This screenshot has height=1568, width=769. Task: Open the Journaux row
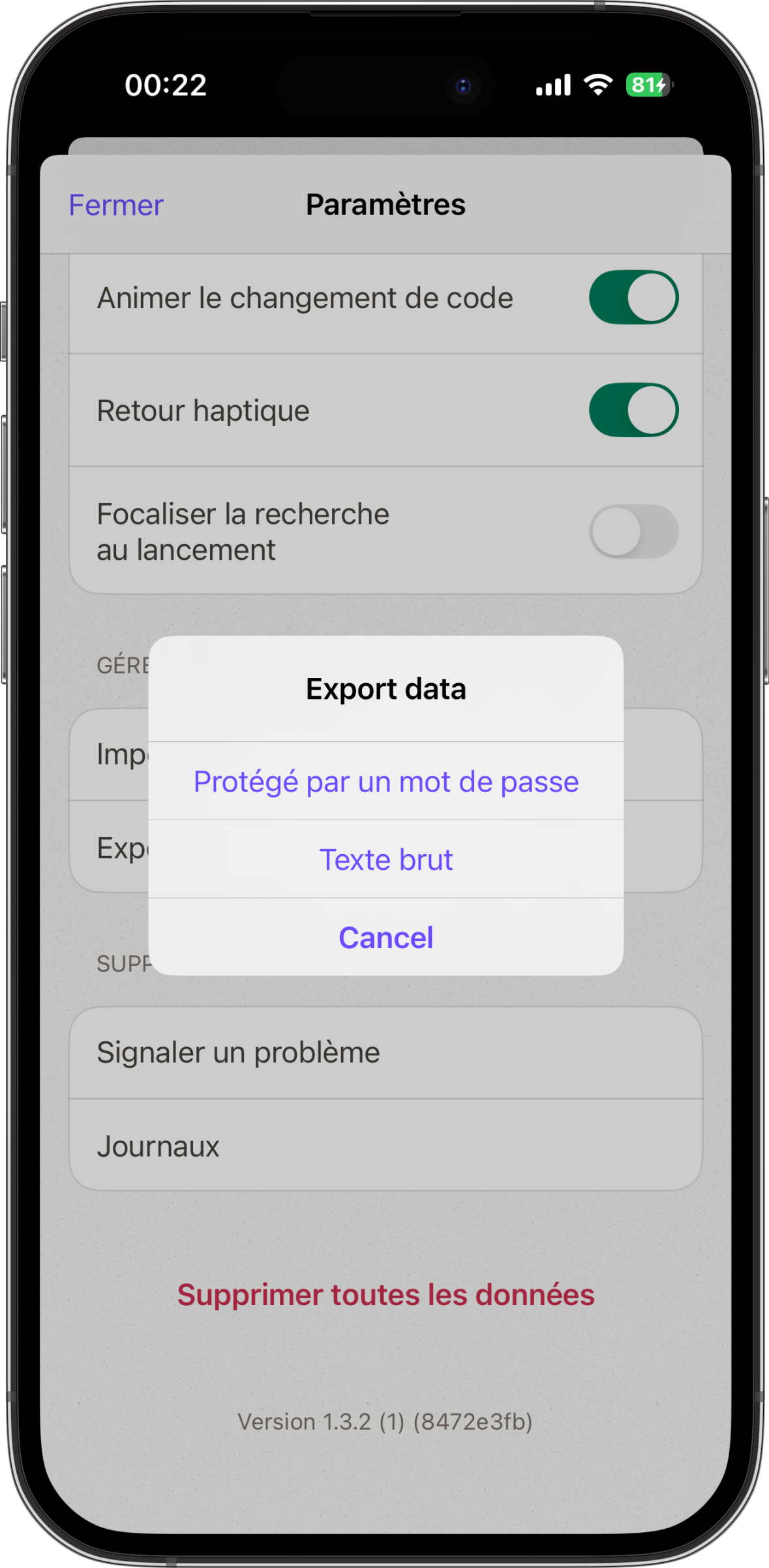(385, 1146)
